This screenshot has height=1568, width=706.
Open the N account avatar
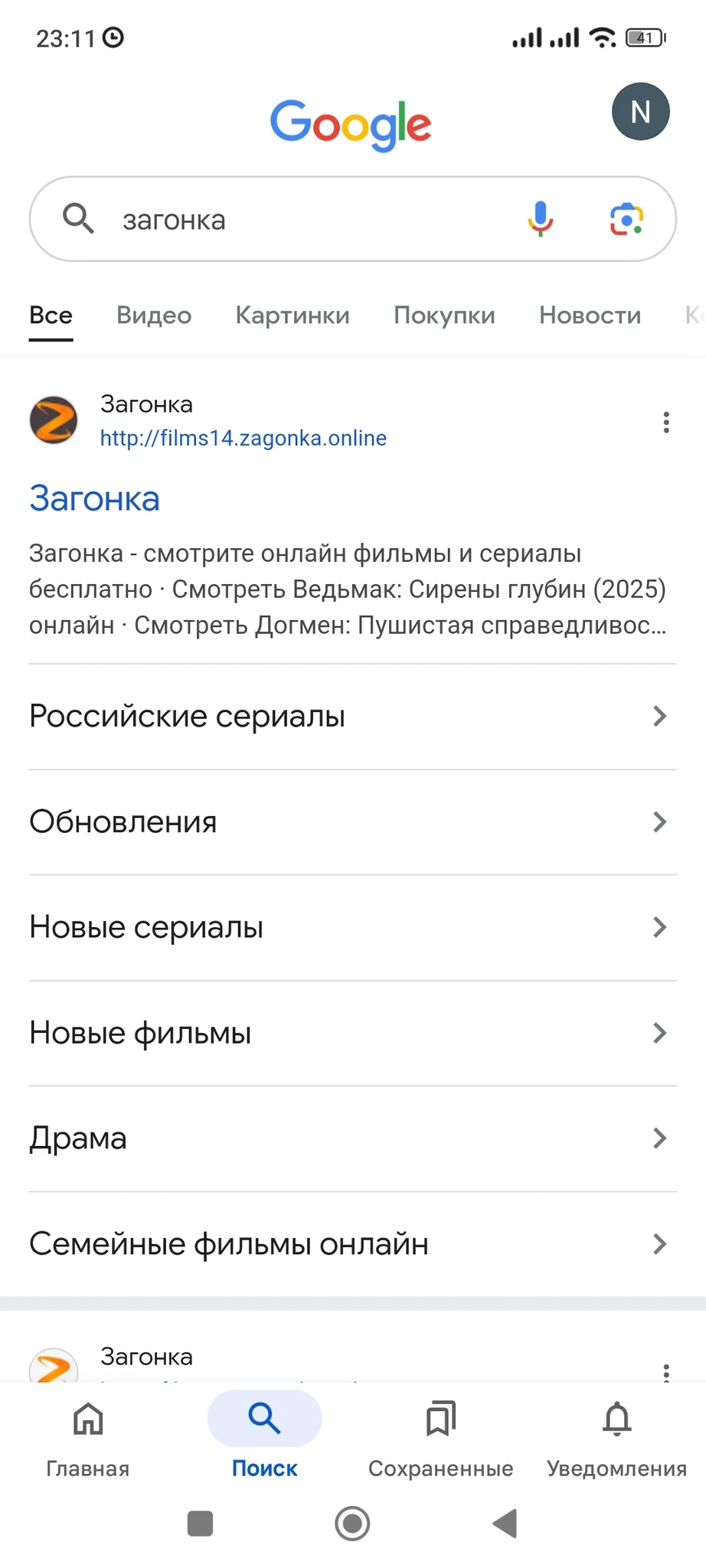click(640, 112)
